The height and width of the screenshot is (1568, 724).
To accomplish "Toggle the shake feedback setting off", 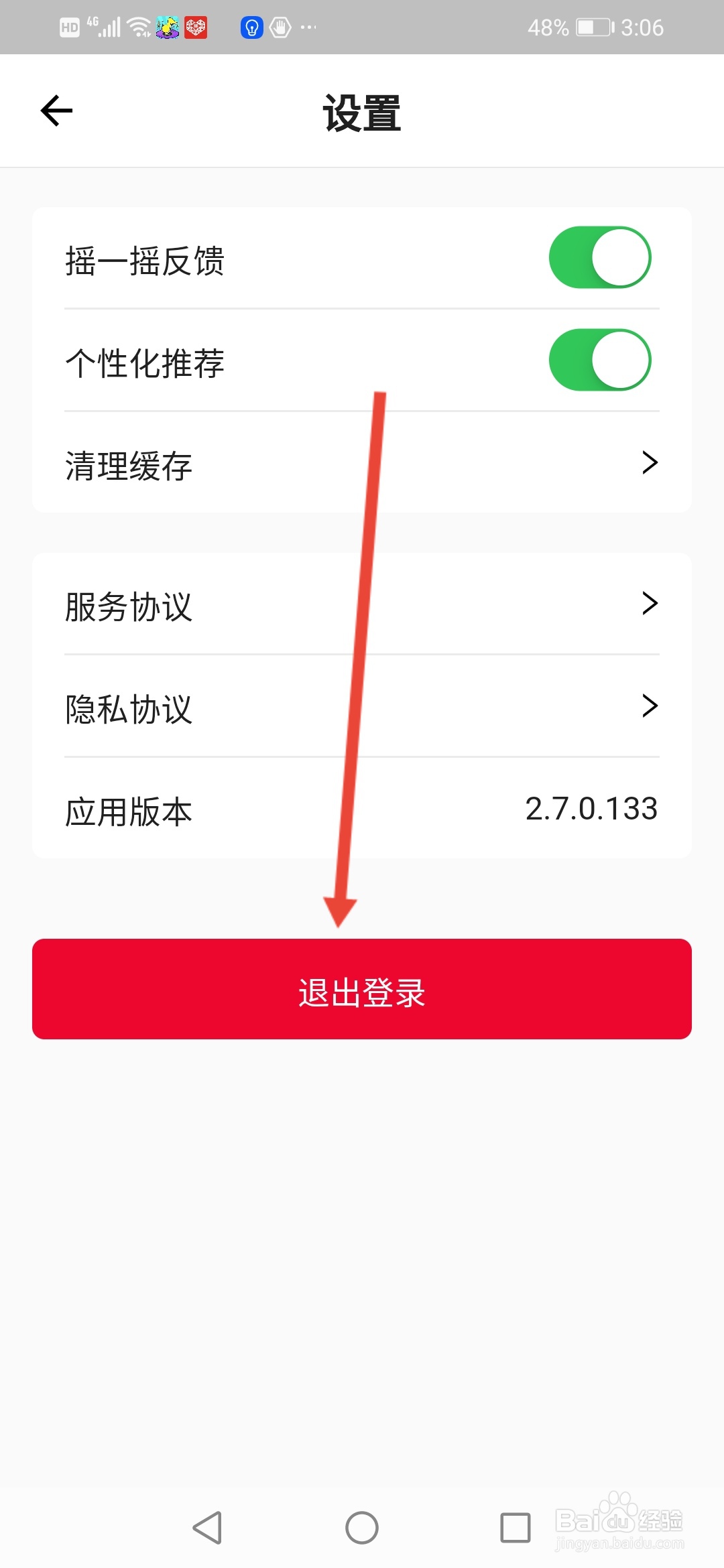I will (x=599, y=257).
